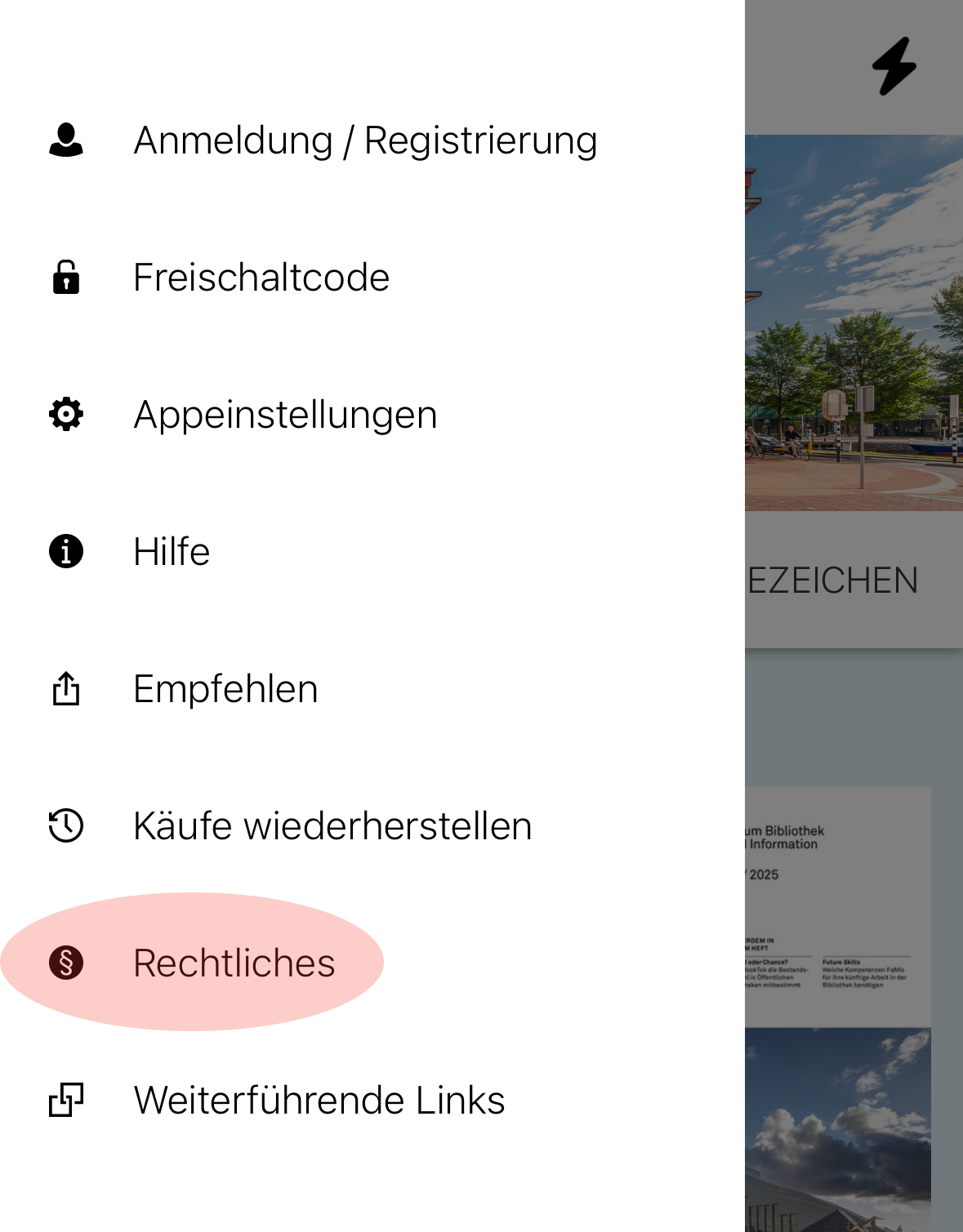Open Anmeldung / Registrierung

tap(365, 140)
